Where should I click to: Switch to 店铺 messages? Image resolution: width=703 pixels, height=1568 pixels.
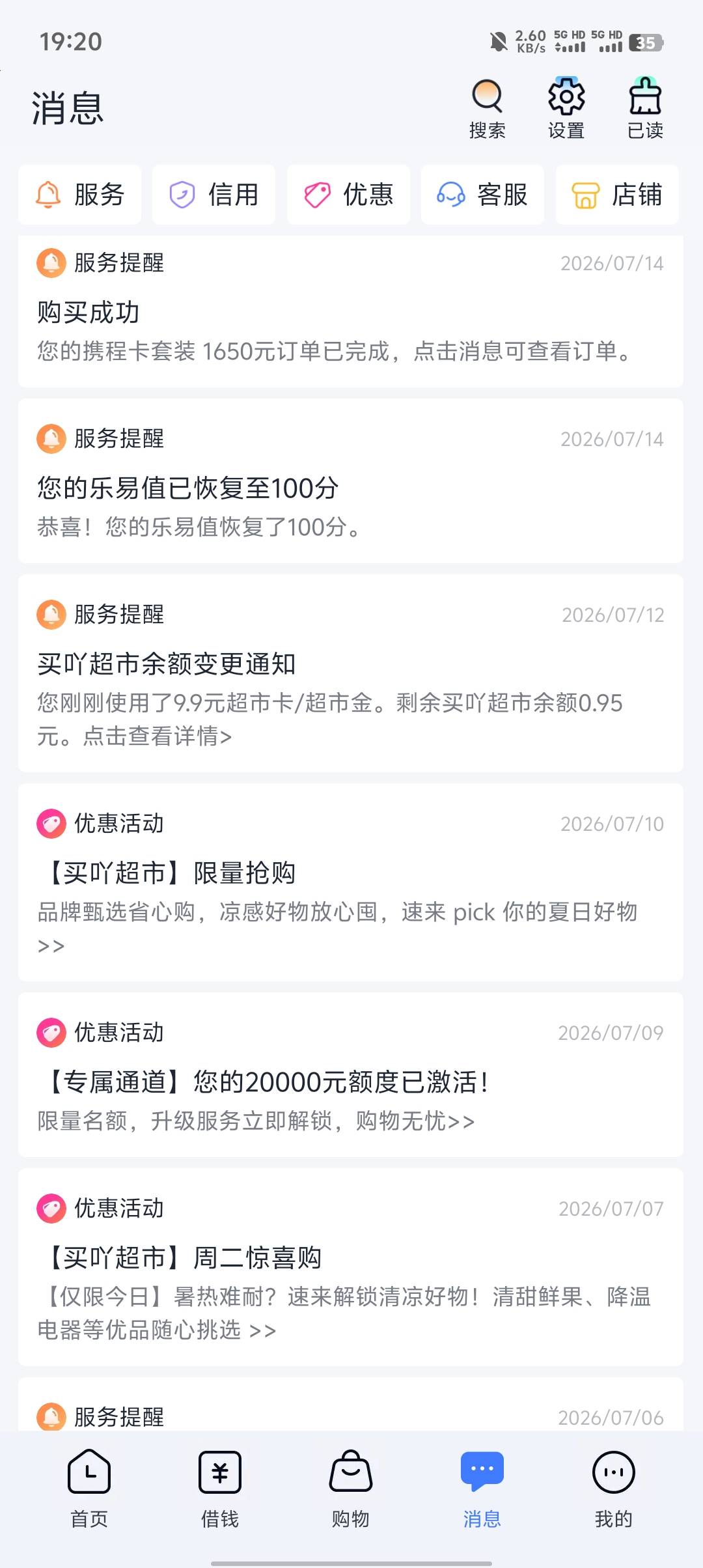(x=617, y=195)
